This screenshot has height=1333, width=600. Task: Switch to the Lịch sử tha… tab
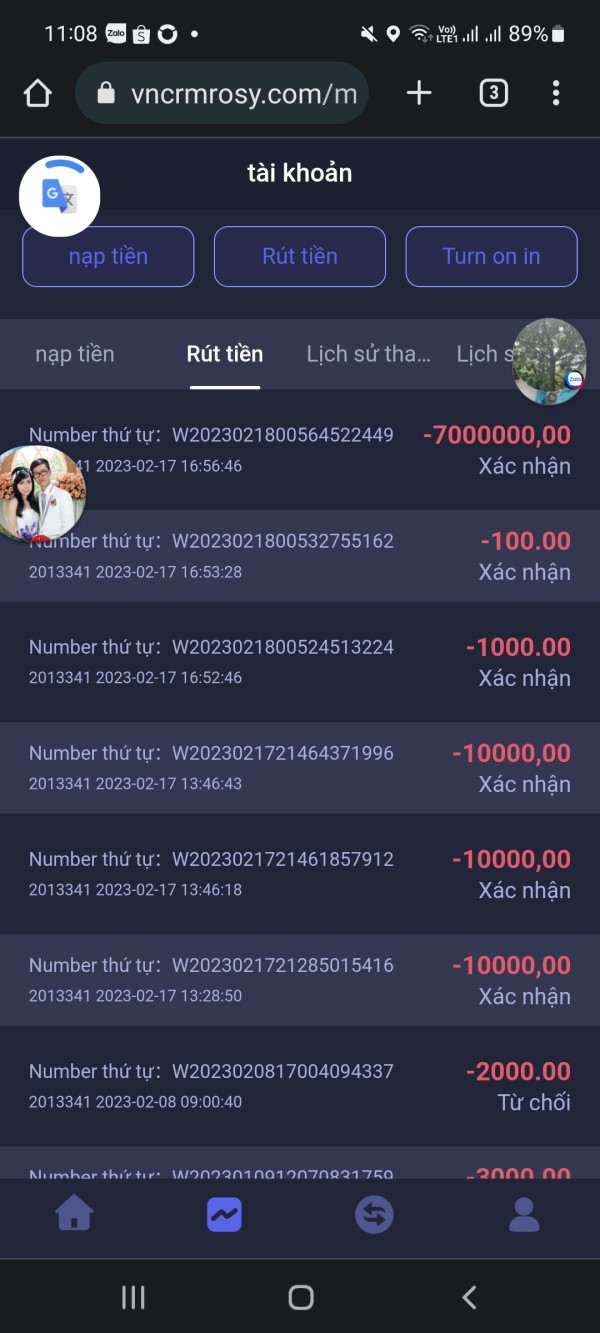tap(368, 353)
